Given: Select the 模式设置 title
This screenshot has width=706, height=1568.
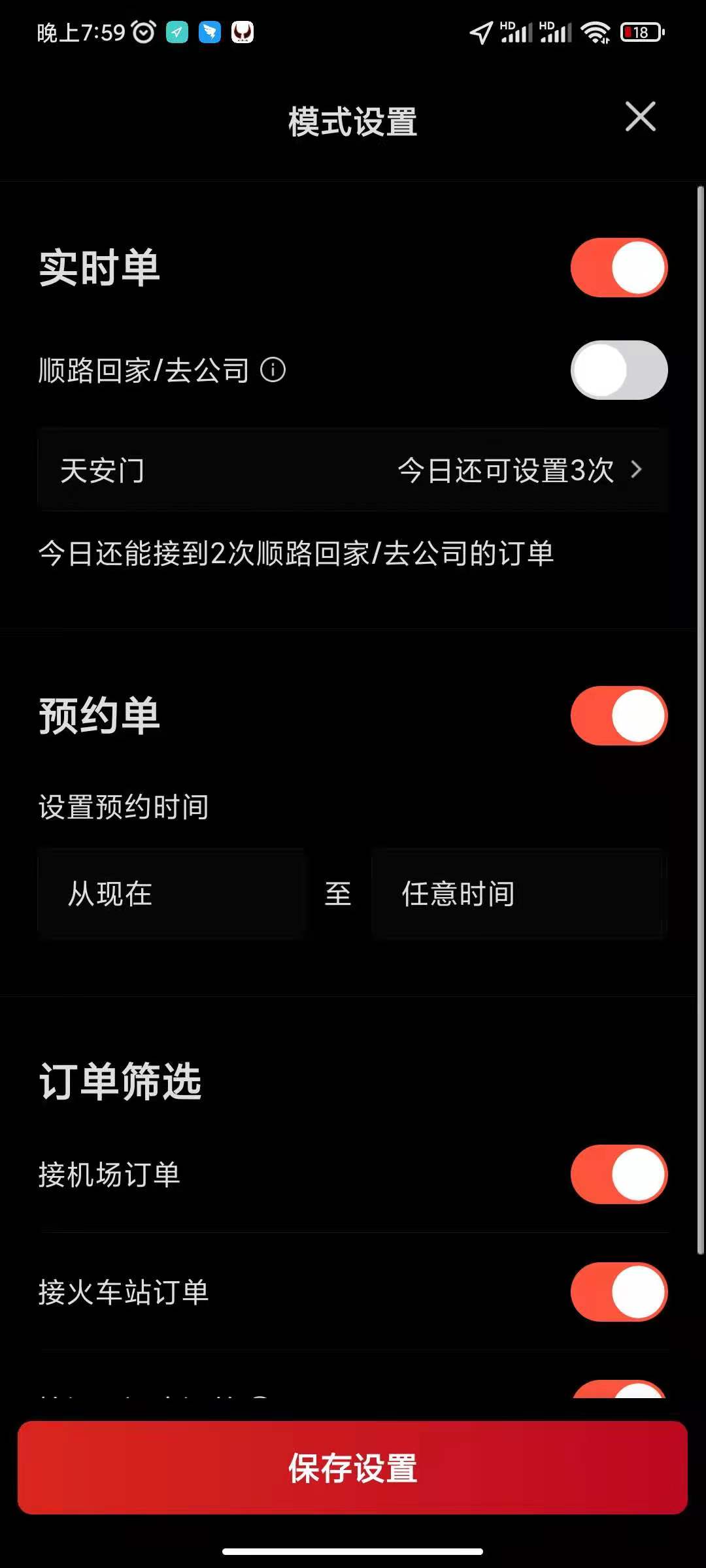Looking at the screenshot, I should (x=353, y=120).
